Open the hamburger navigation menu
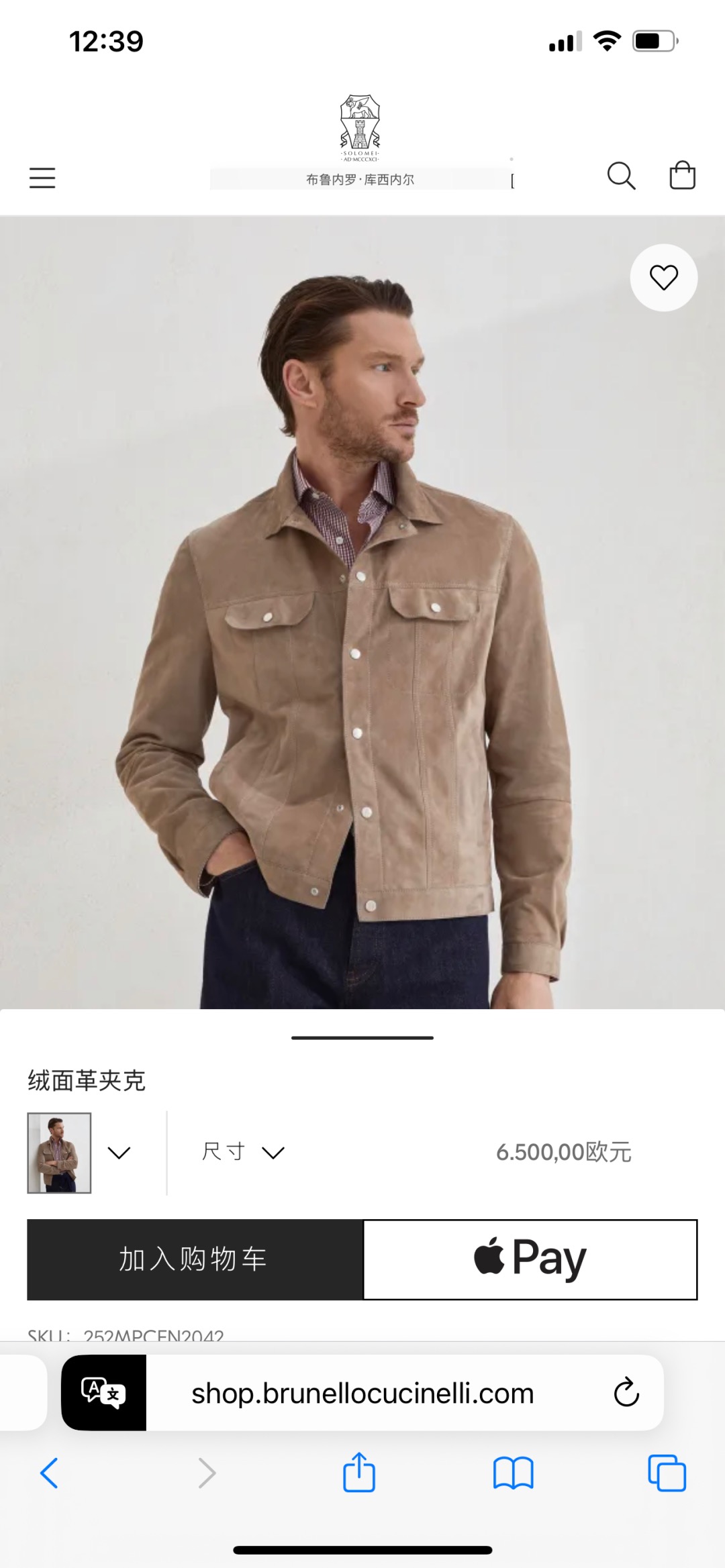This screenshot has height=1568, width=725. tap(42, 178)
